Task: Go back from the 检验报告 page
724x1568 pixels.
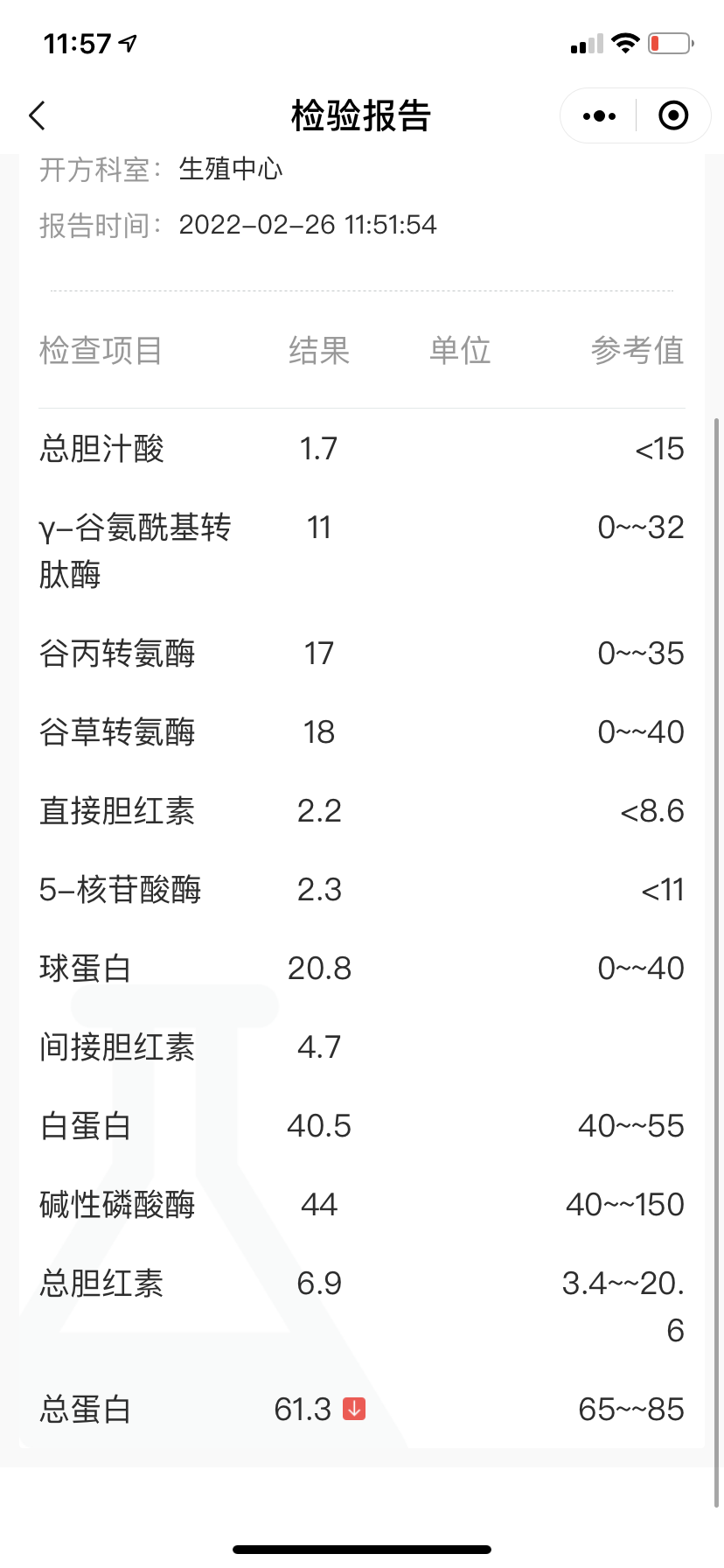Action: pos(37,115)
